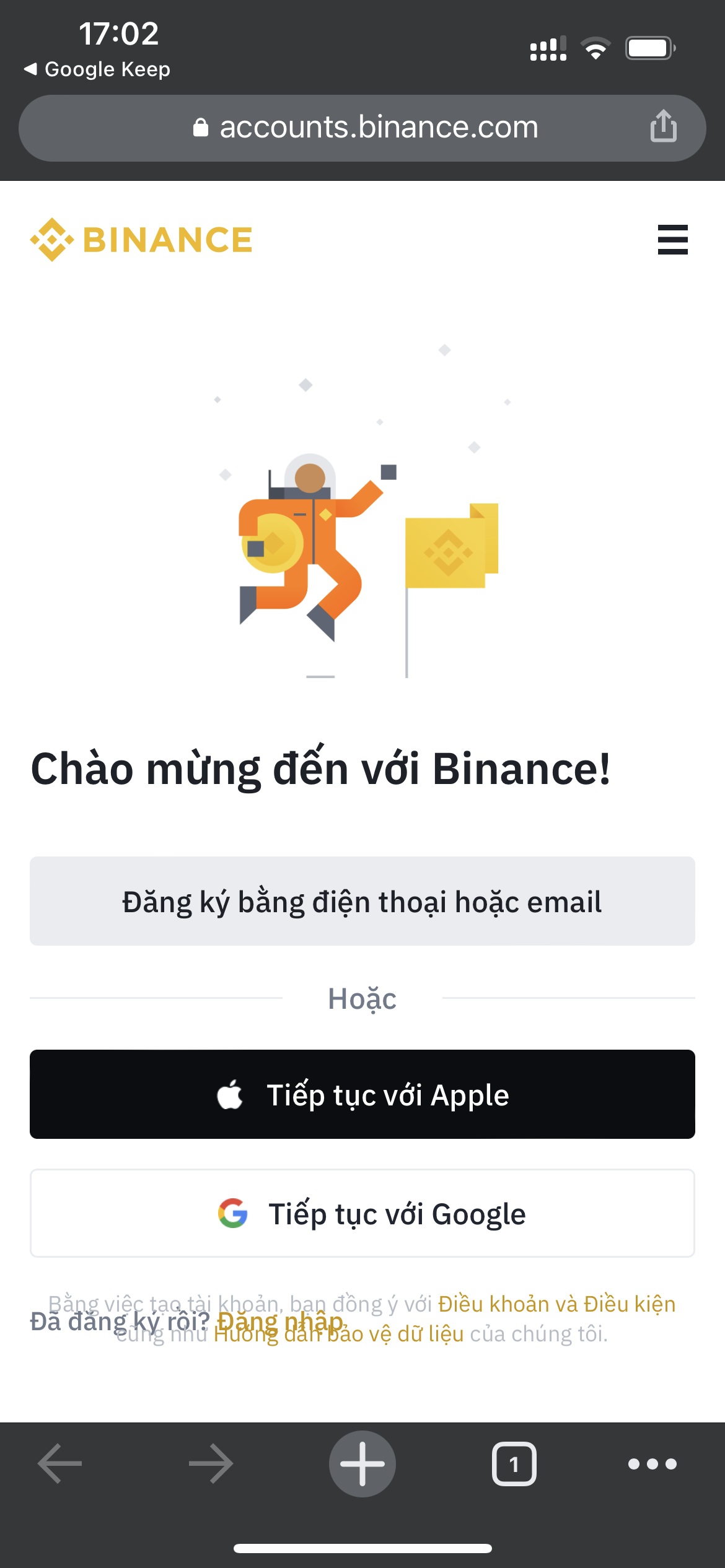
Task: Open the Đăng nhập link
Action: pyautogui.click(x=281, y=1321)
